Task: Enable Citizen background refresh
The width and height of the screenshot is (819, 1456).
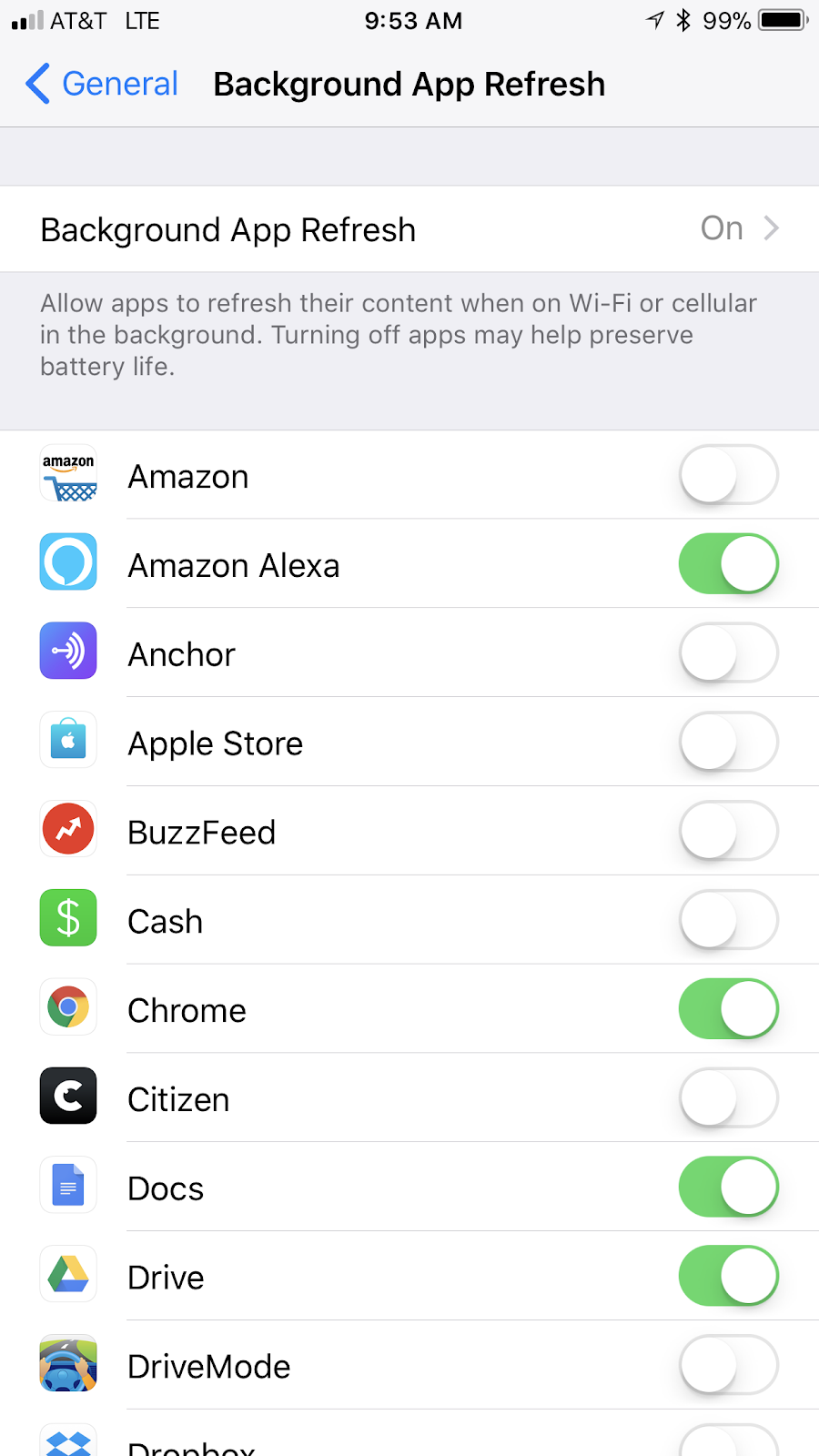Action: (728, 1098)
